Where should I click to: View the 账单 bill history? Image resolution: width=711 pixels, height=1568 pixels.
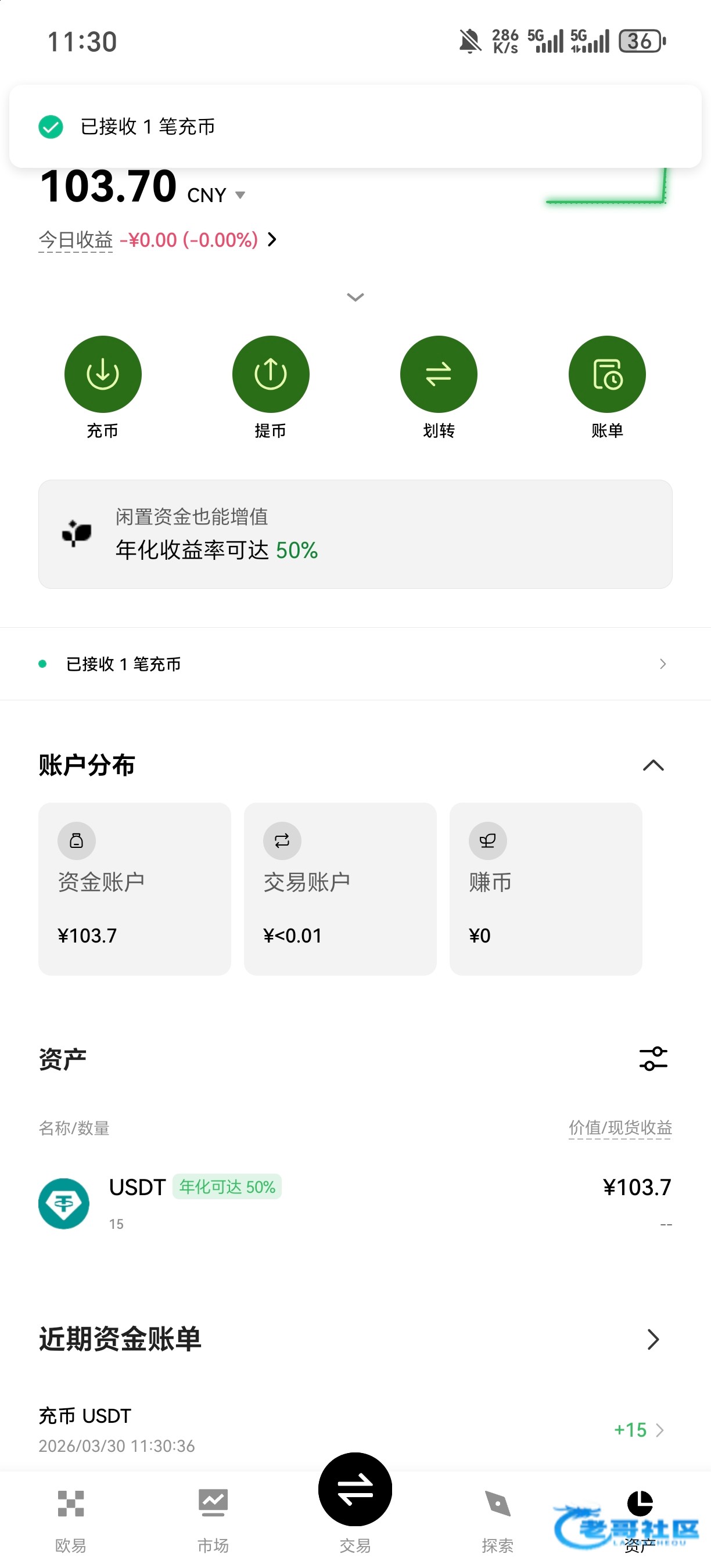coord(606,375)
